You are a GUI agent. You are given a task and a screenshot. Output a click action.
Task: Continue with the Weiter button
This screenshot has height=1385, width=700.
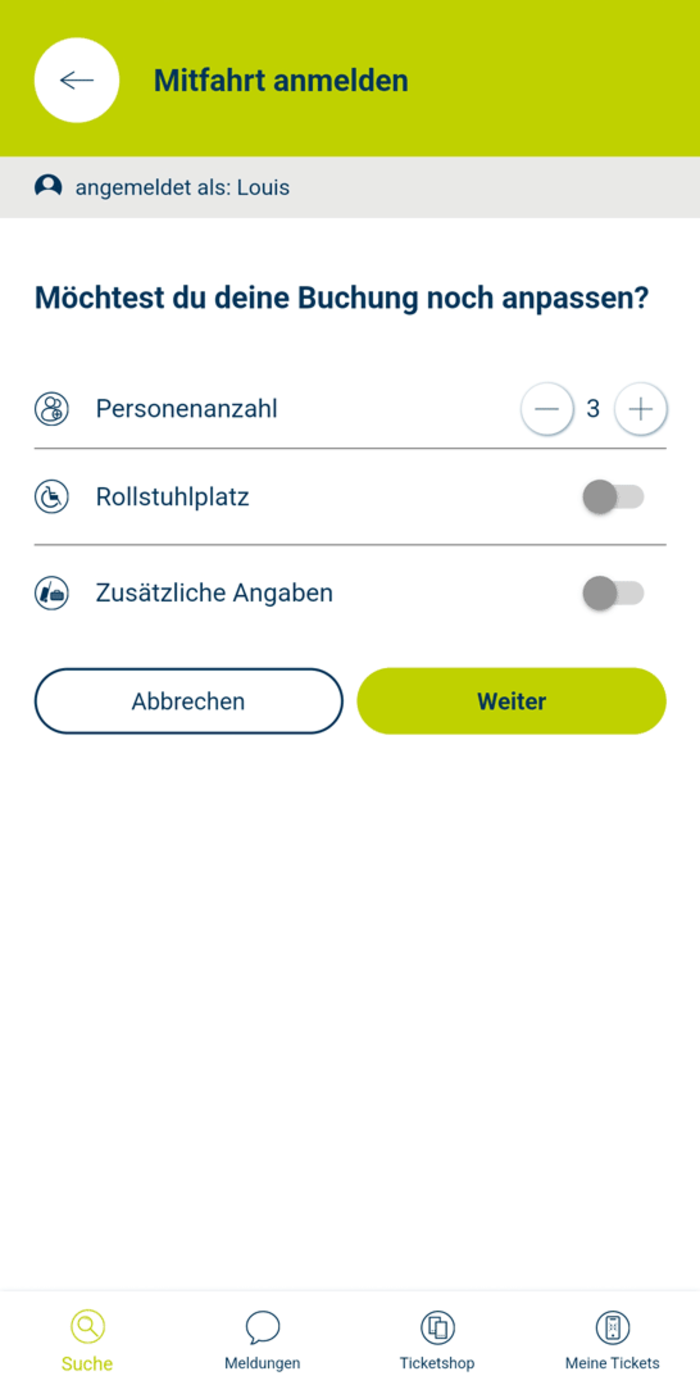(x=511, y=701)
